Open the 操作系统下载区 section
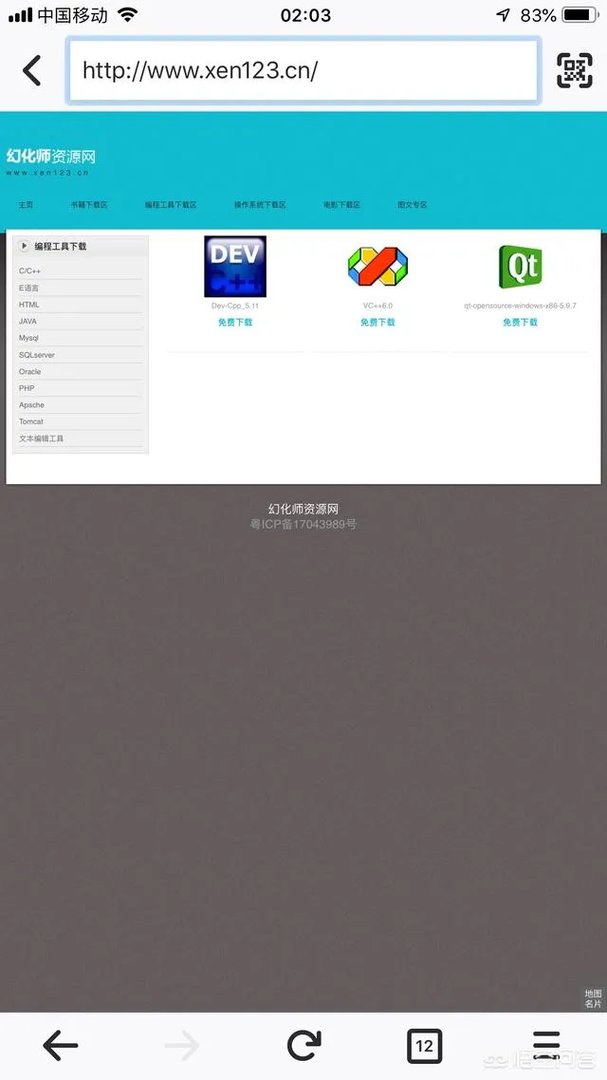 [260, 204]
